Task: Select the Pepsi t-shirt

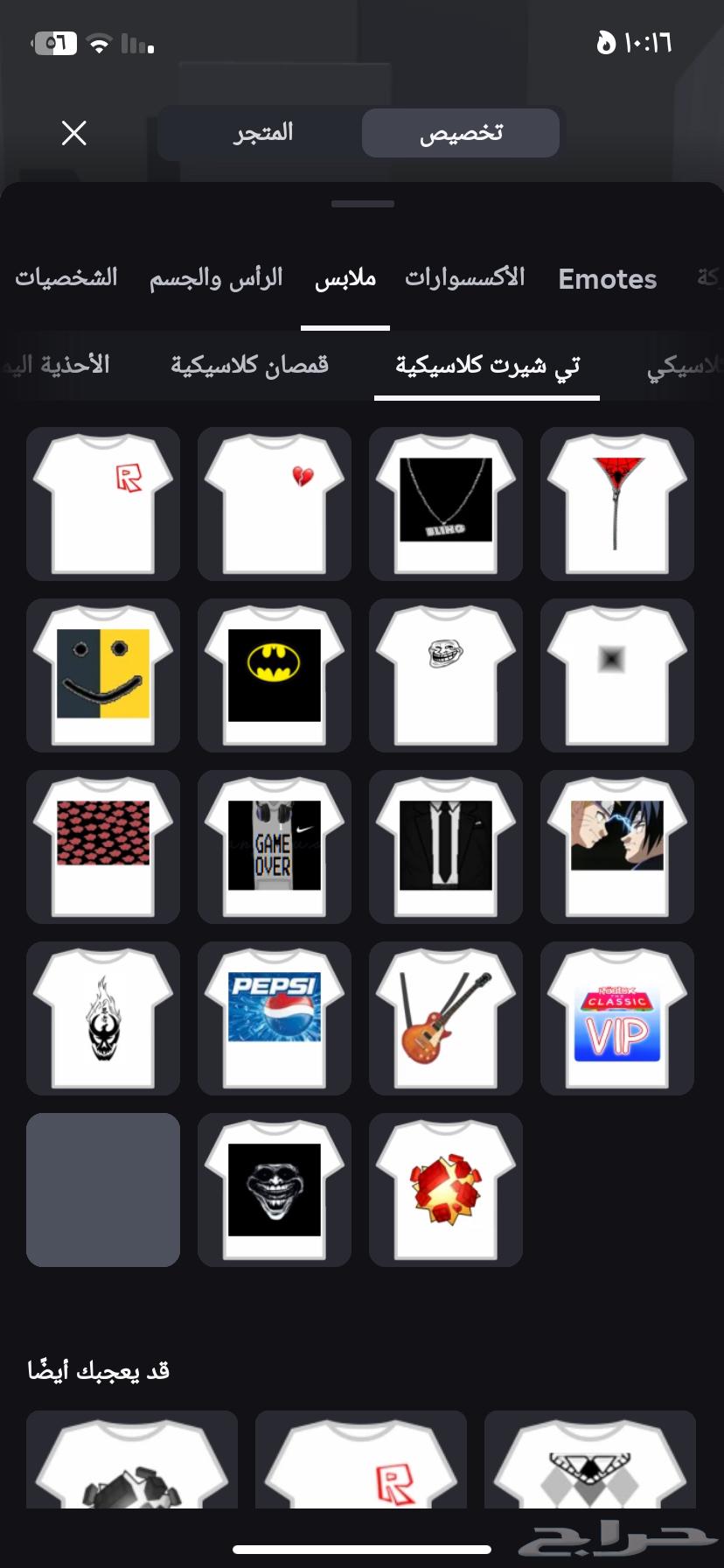Action: pyautogui.click(x=275, y=1018)
